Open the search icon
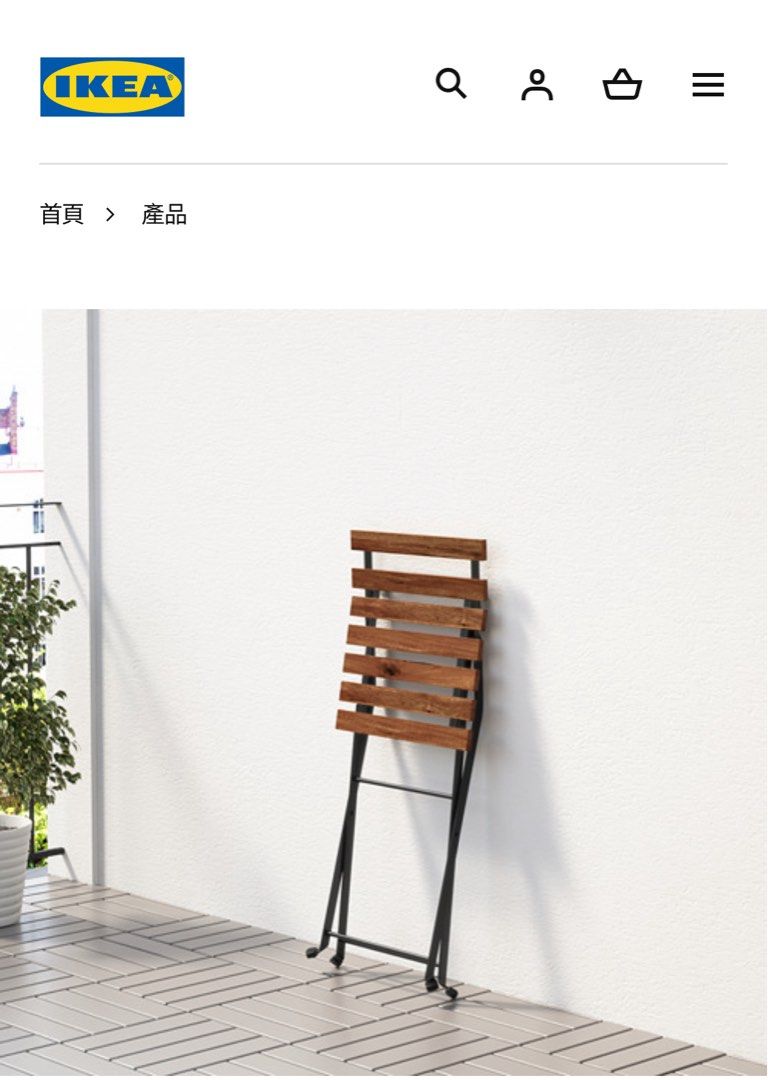 pos(451,84)
